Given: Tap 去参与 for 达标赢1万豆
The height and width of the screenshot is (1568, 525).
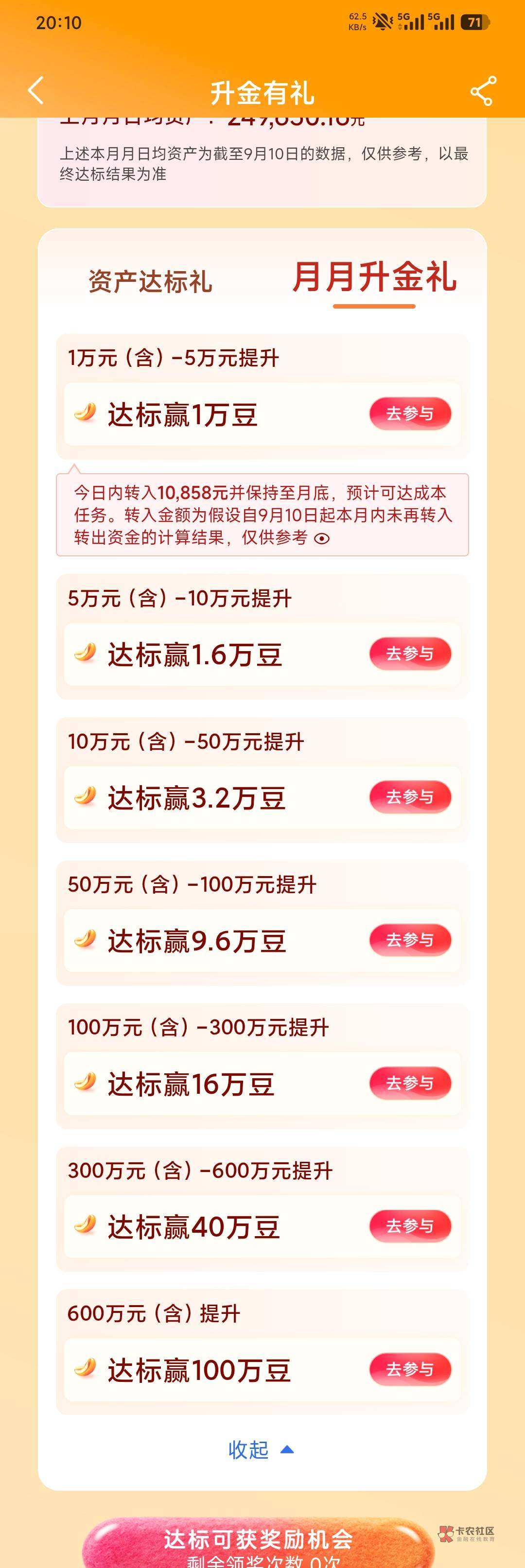Looking at the screenshot, I should coord(410,414).
